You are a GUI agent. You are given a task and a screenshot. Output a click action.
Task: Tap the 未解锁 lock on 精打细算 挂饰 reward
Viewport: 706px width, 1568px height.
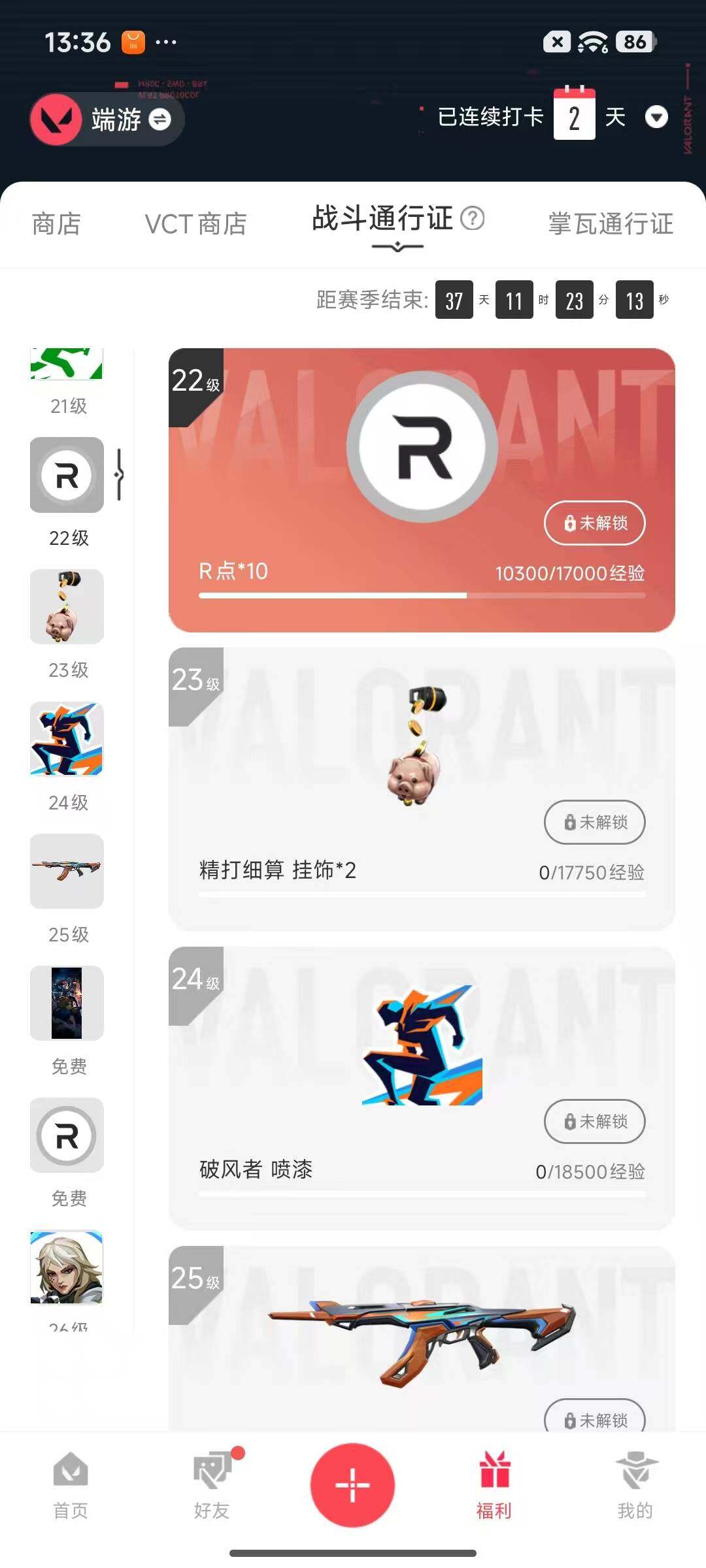[594, 822]
